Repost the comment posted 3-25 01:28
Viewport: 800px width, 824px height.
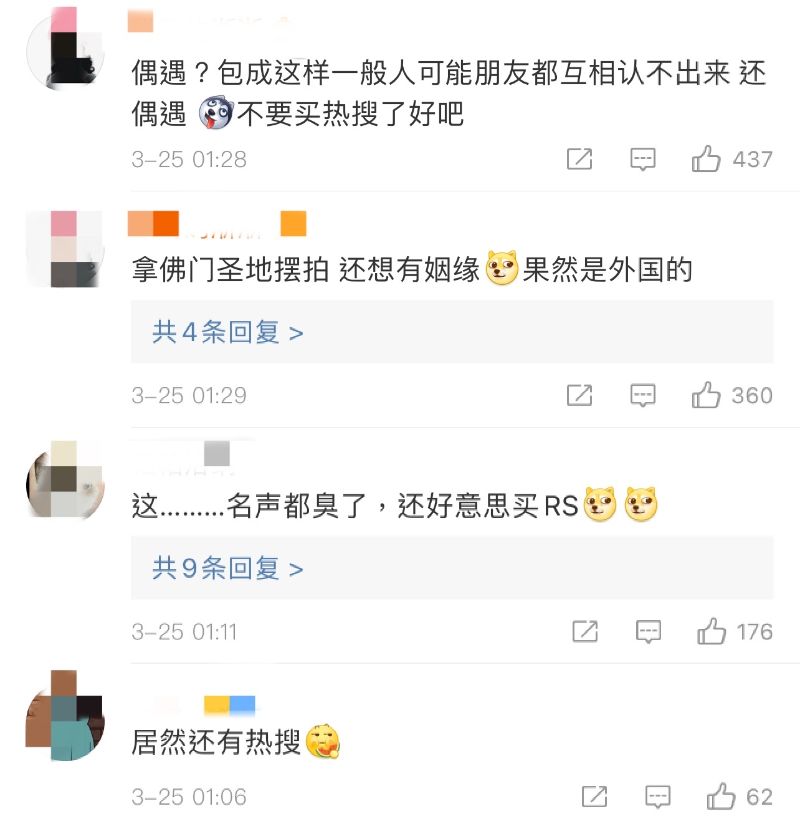(579, 159)
